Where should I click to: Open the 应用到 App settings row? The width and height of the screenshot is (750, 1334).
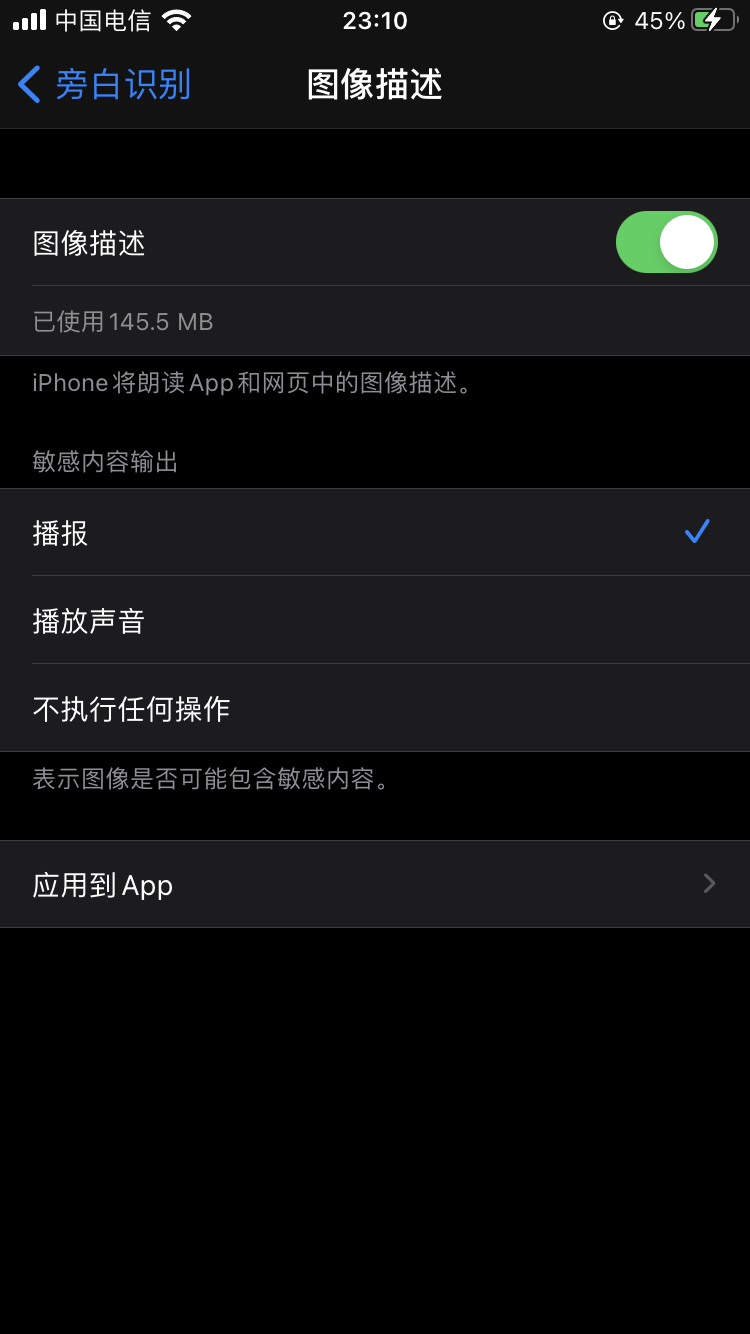(375, 885)
